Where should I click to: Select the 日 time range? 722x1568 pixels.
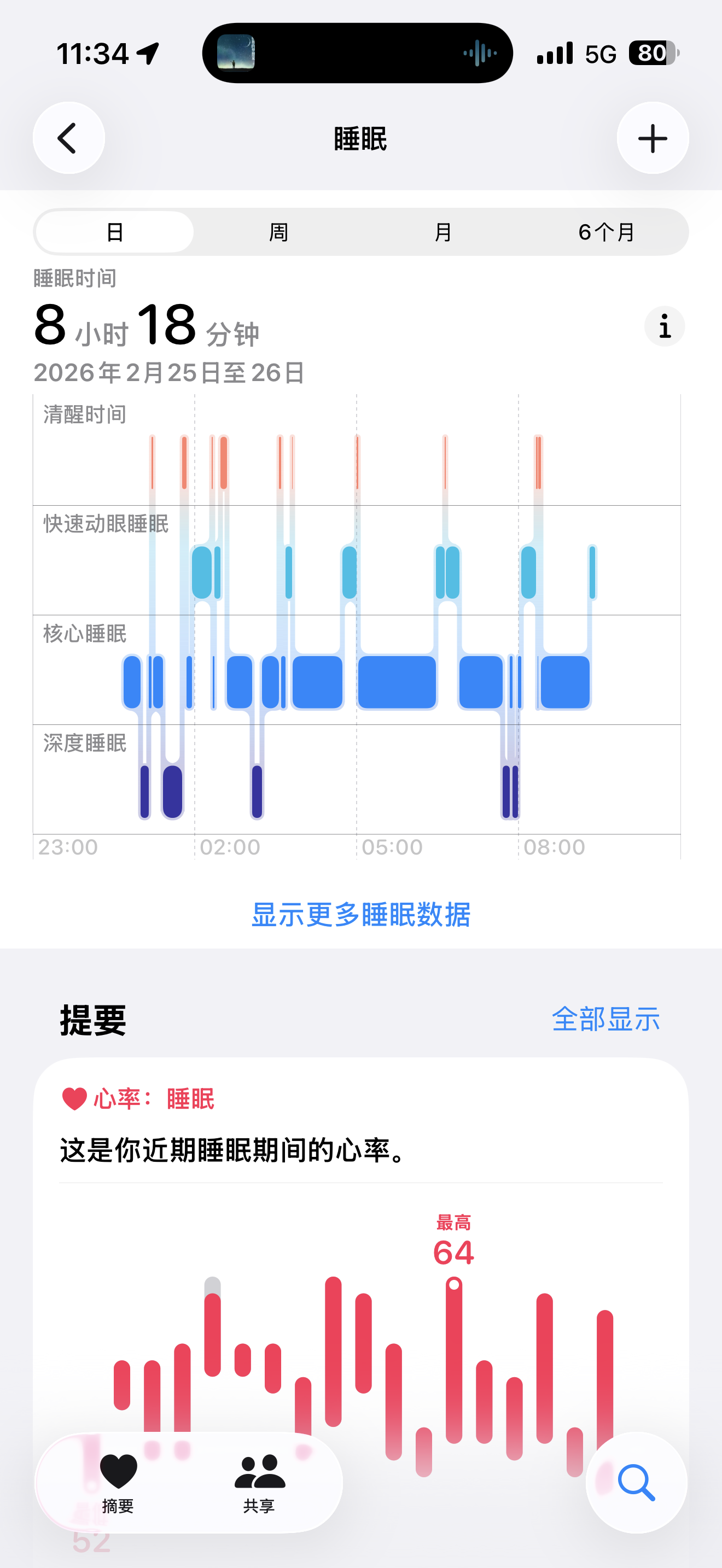[115, 232]
